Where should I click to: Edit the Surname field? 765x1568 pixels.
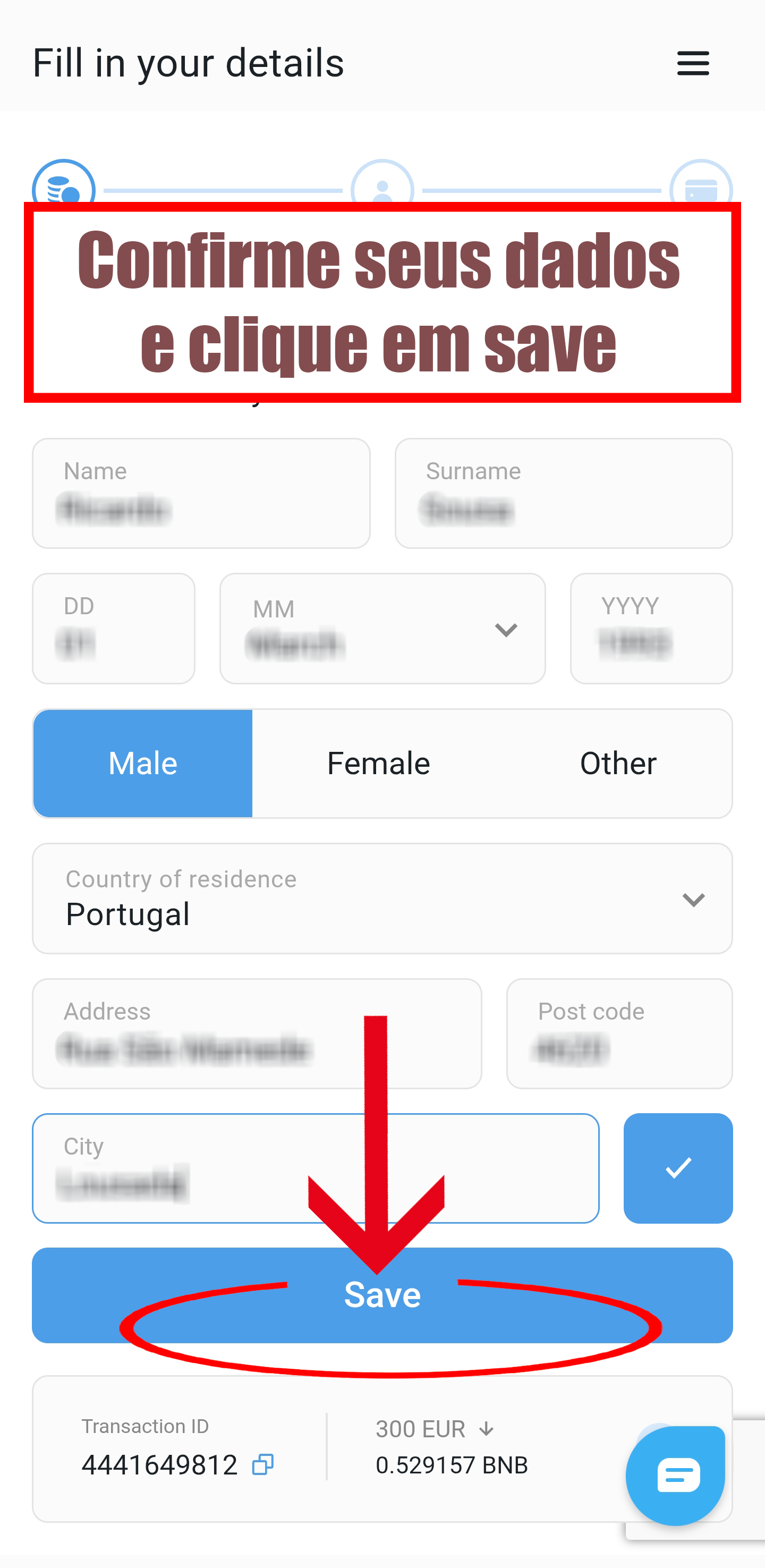(x=563, y=494)
